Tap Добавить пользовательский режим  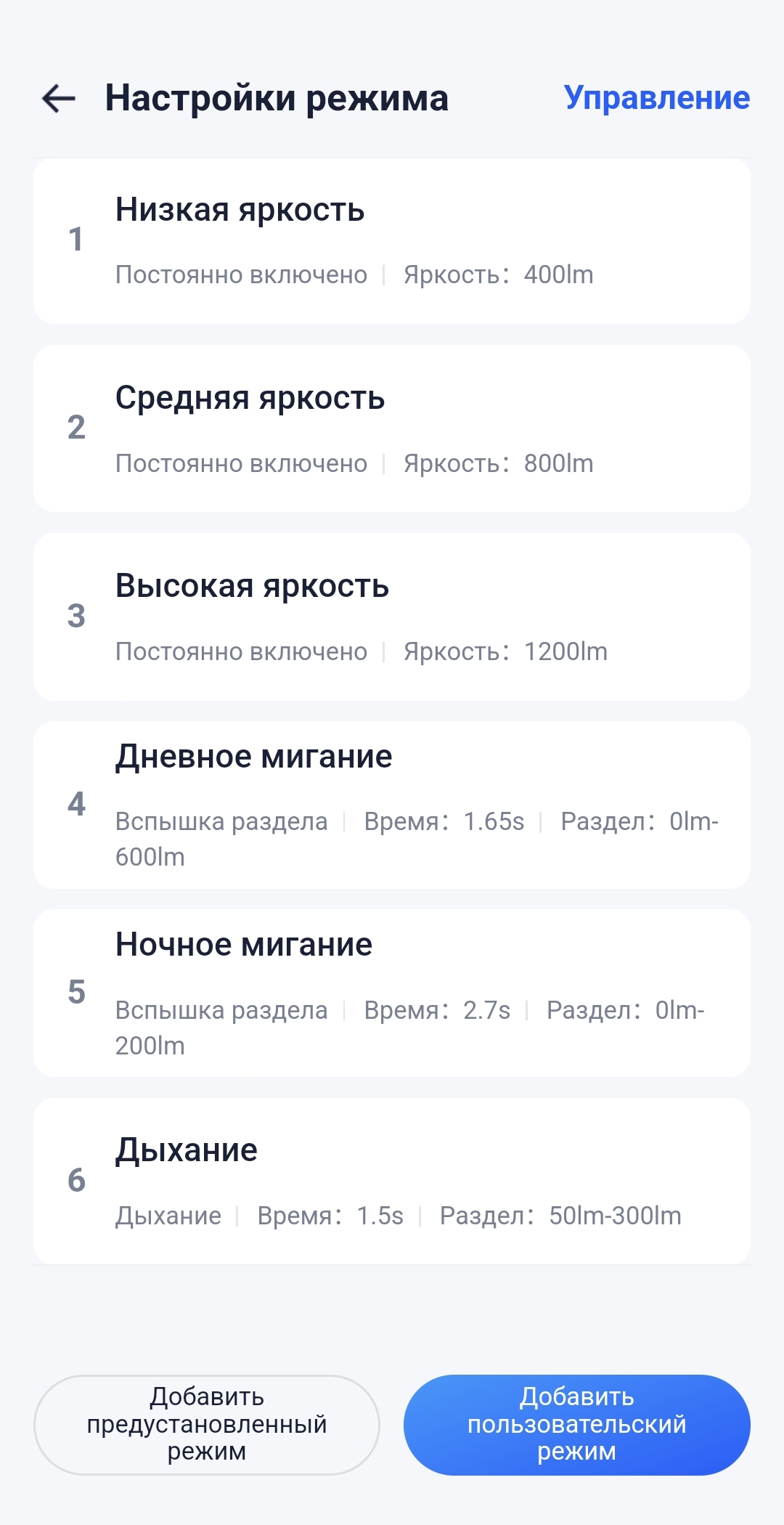tap(576, 1424)
